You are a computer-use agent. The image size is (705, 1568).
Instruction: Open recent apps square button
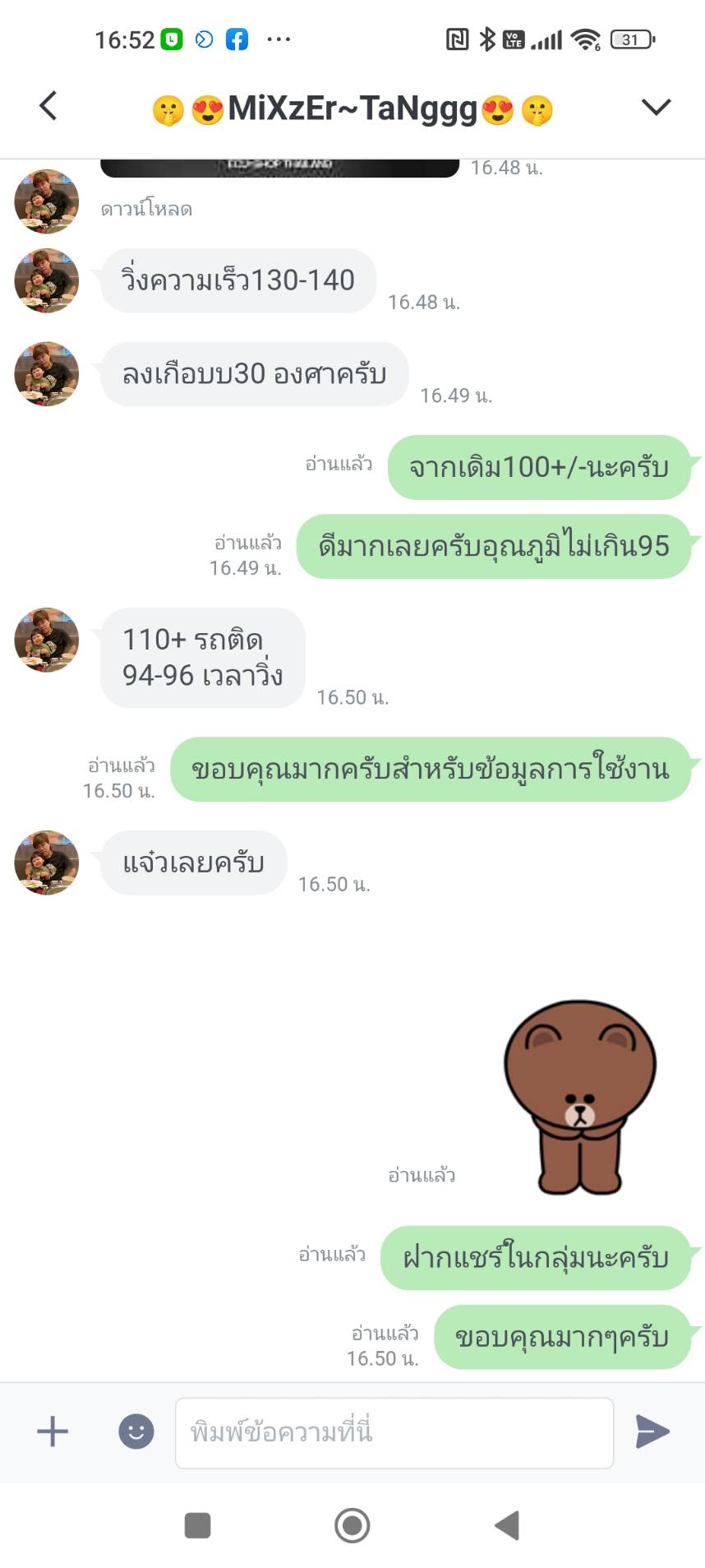[198, 1525]
